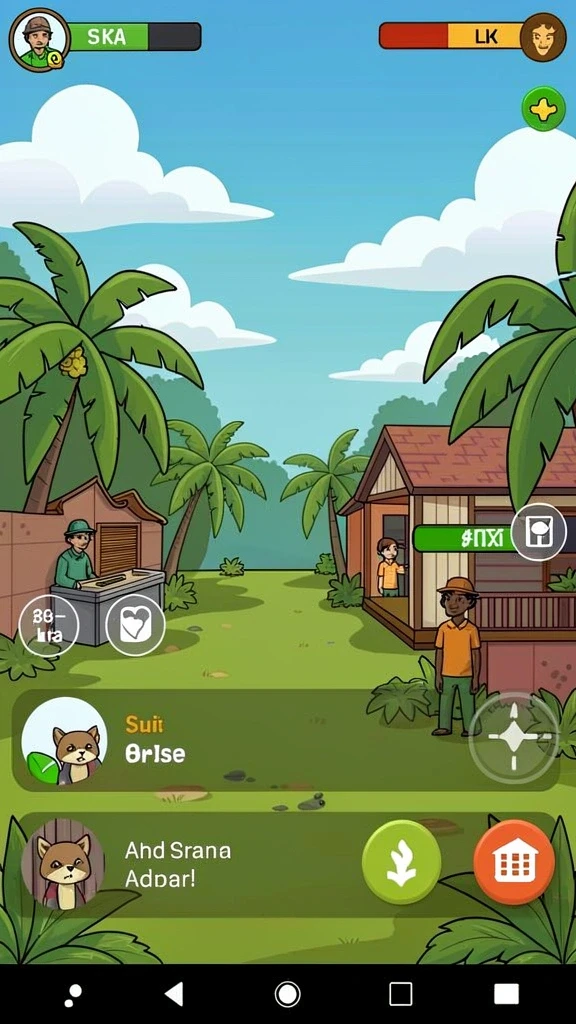The image size is (576, 1024).
Task: Open the Ahd Srana Adpar row
Action: click(286, 864)
